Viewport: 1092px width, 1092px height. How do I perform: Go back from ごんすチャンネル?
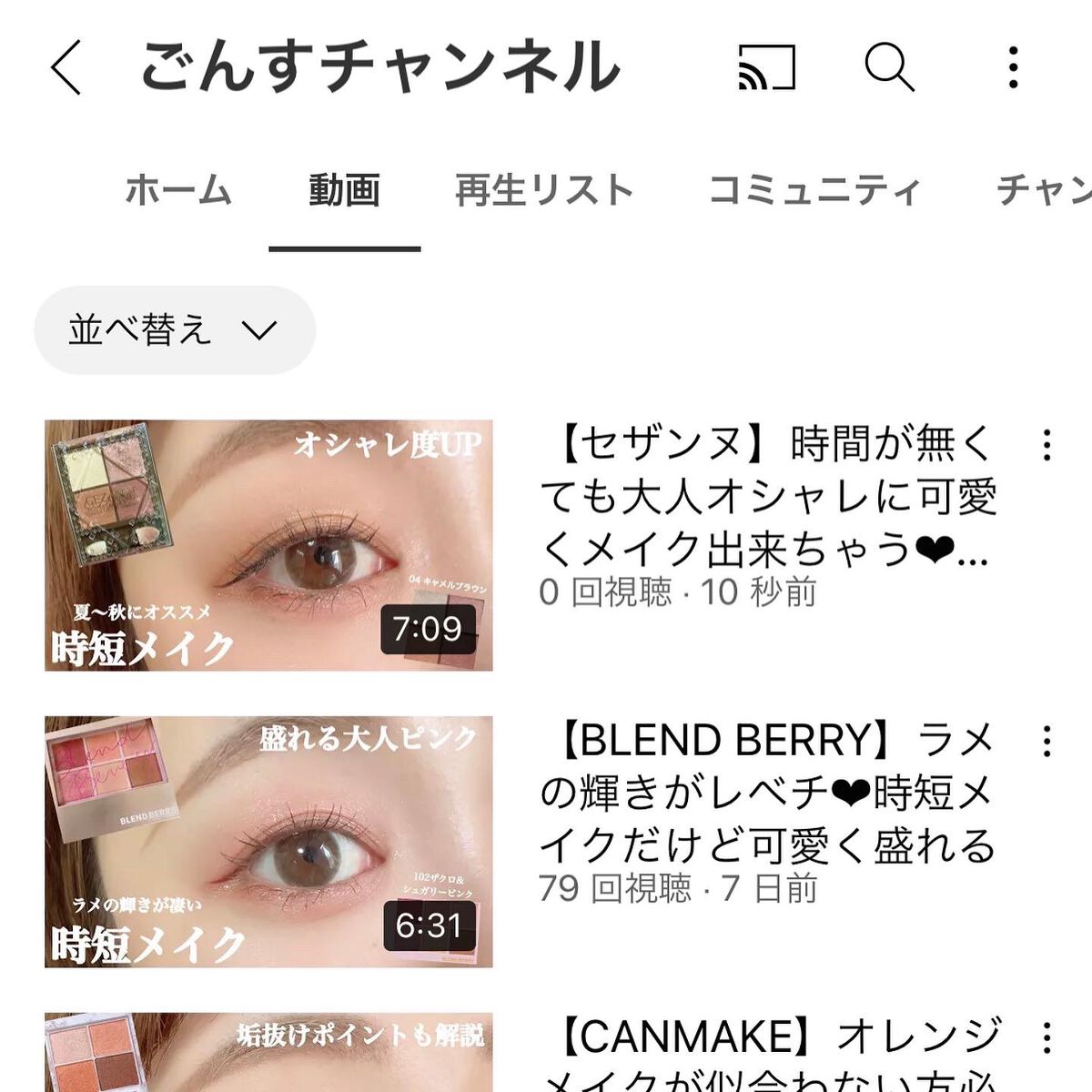66,67
